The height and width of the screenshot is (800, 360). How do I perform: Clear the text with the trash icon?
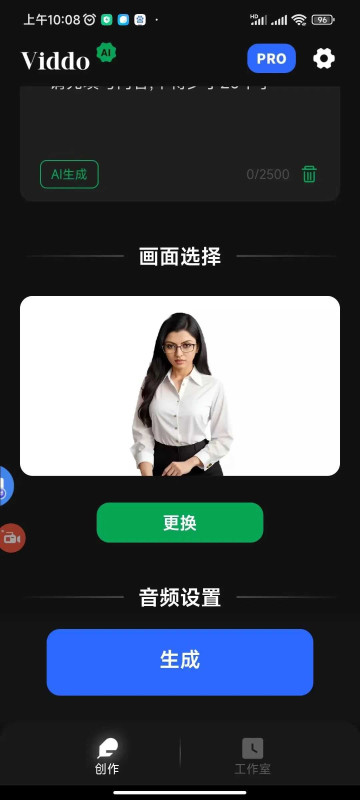tap(309, 174)
